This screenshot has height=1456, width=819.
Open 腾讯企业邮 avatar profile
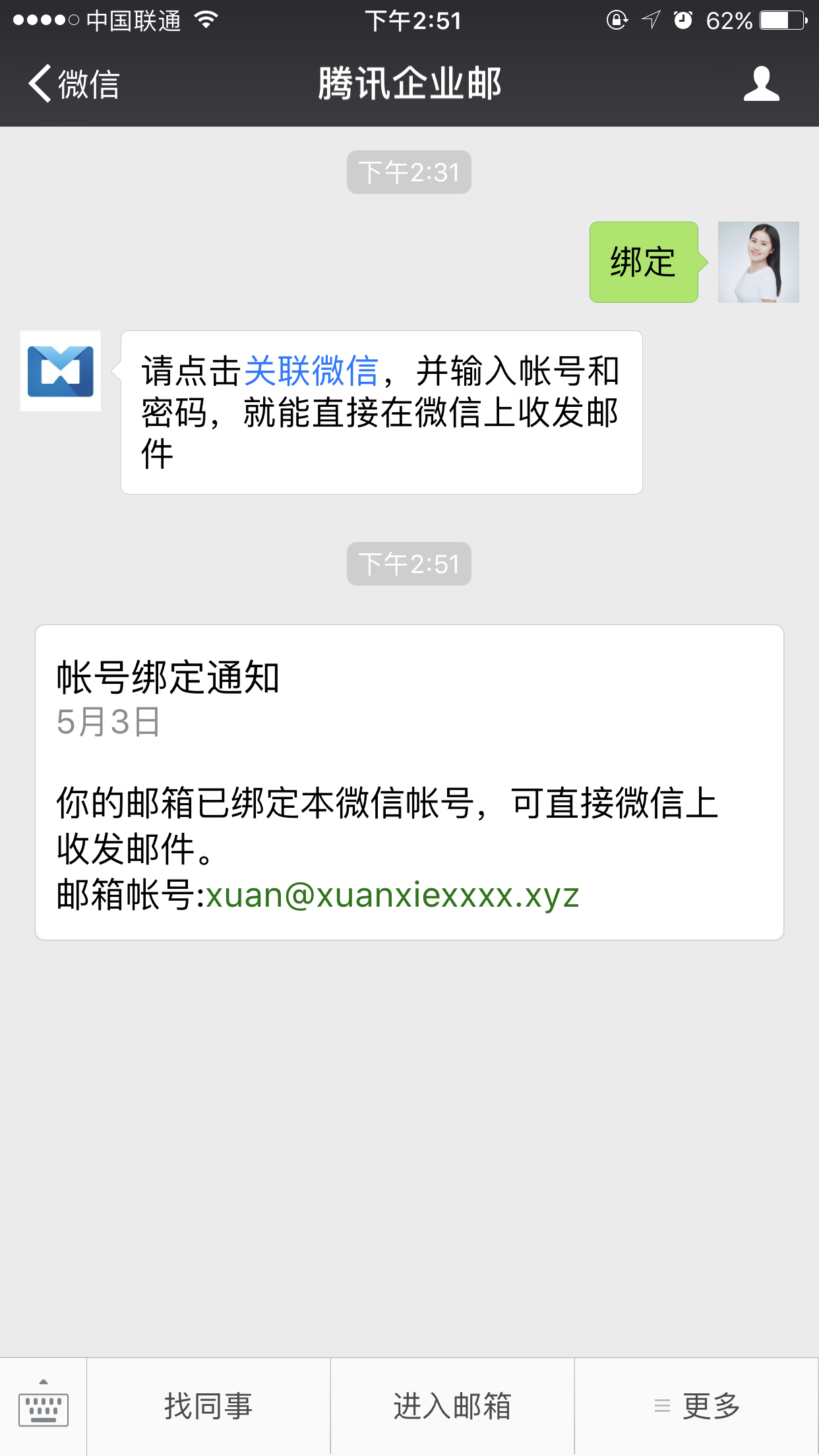click(x=61, y=371)
